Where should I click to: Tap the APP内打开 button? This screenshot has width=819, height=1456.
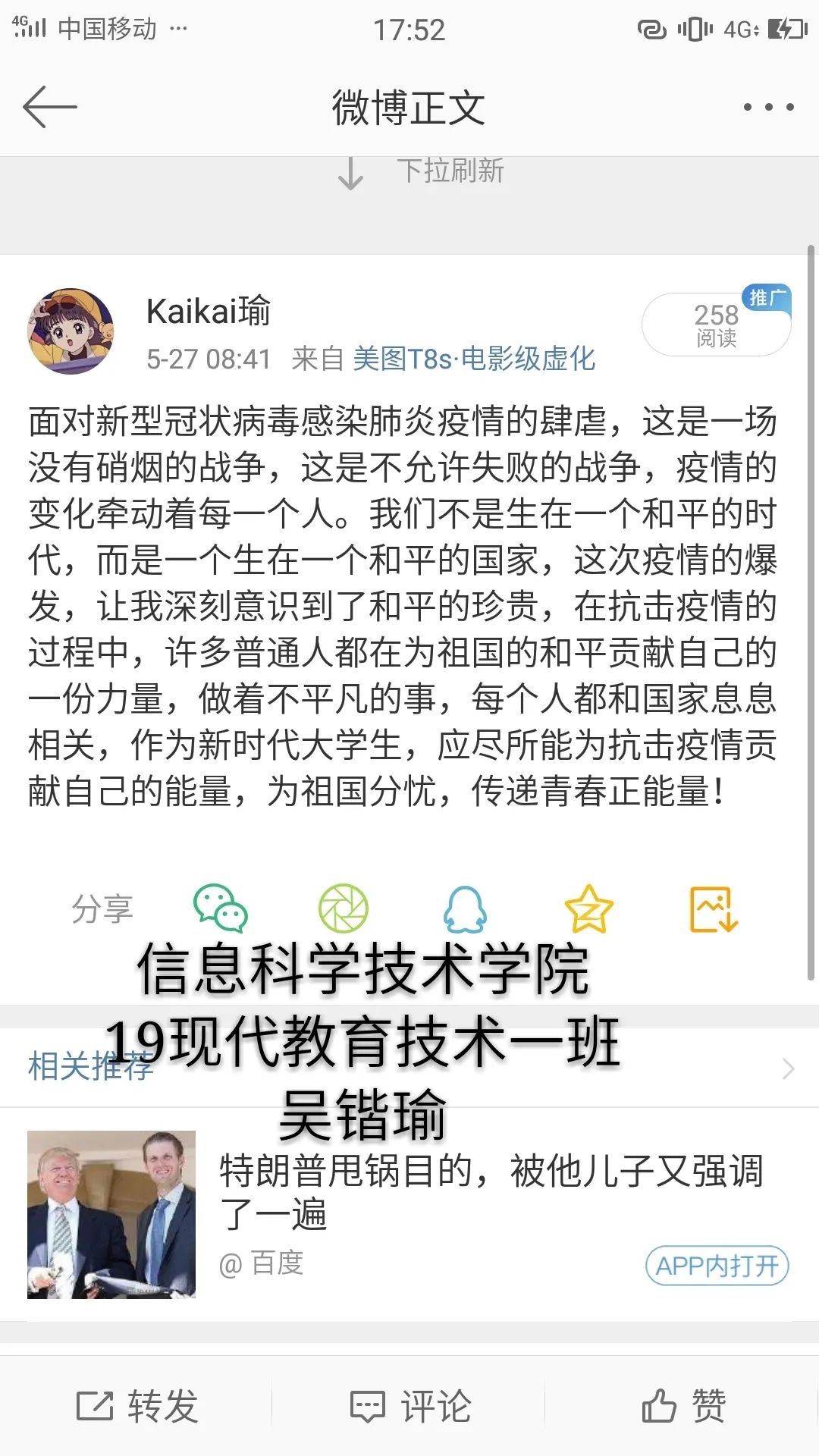[717, 1266]
